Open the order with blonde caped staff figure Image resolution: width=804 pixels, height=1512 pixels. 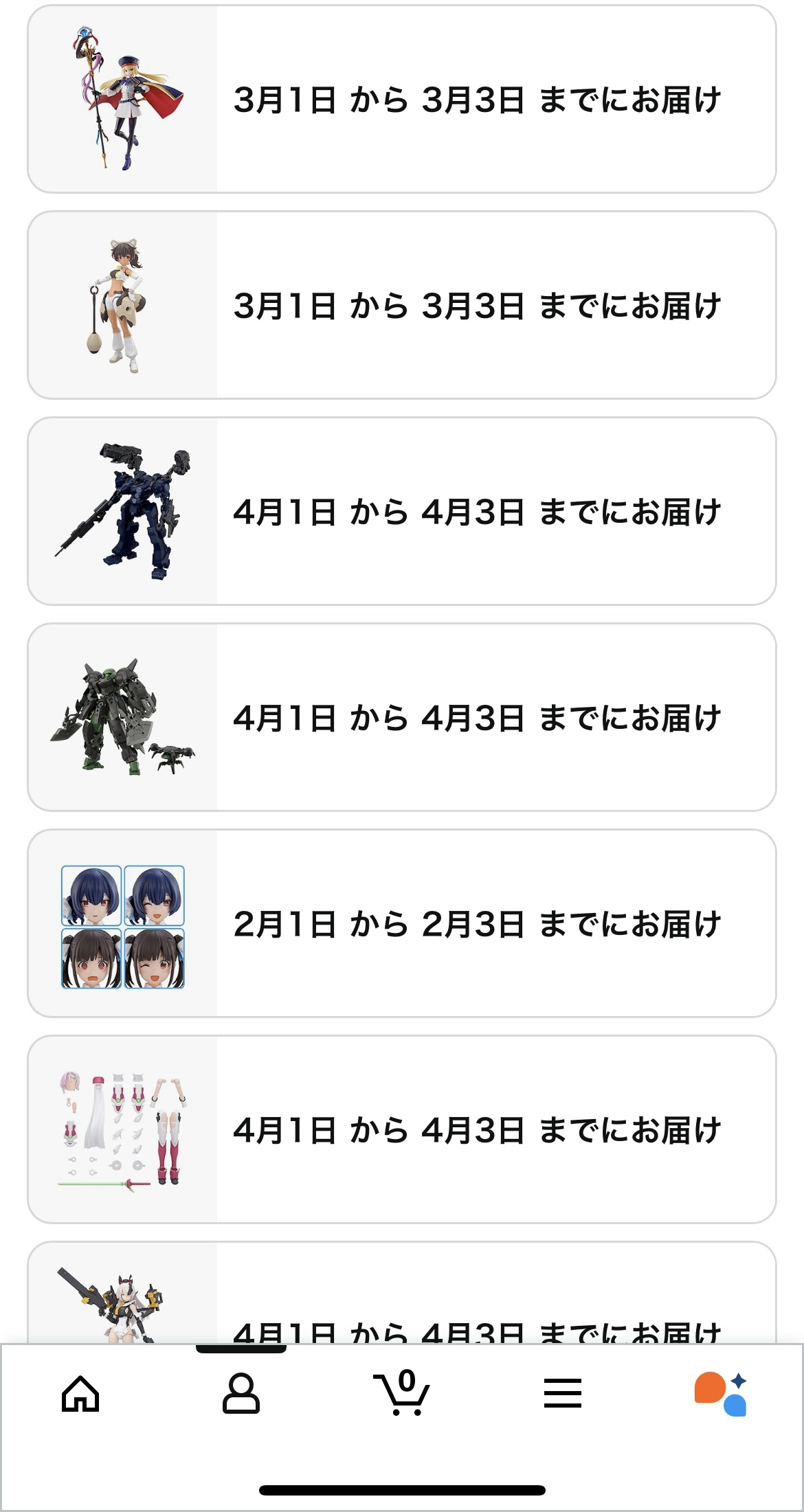pos(402,100)
